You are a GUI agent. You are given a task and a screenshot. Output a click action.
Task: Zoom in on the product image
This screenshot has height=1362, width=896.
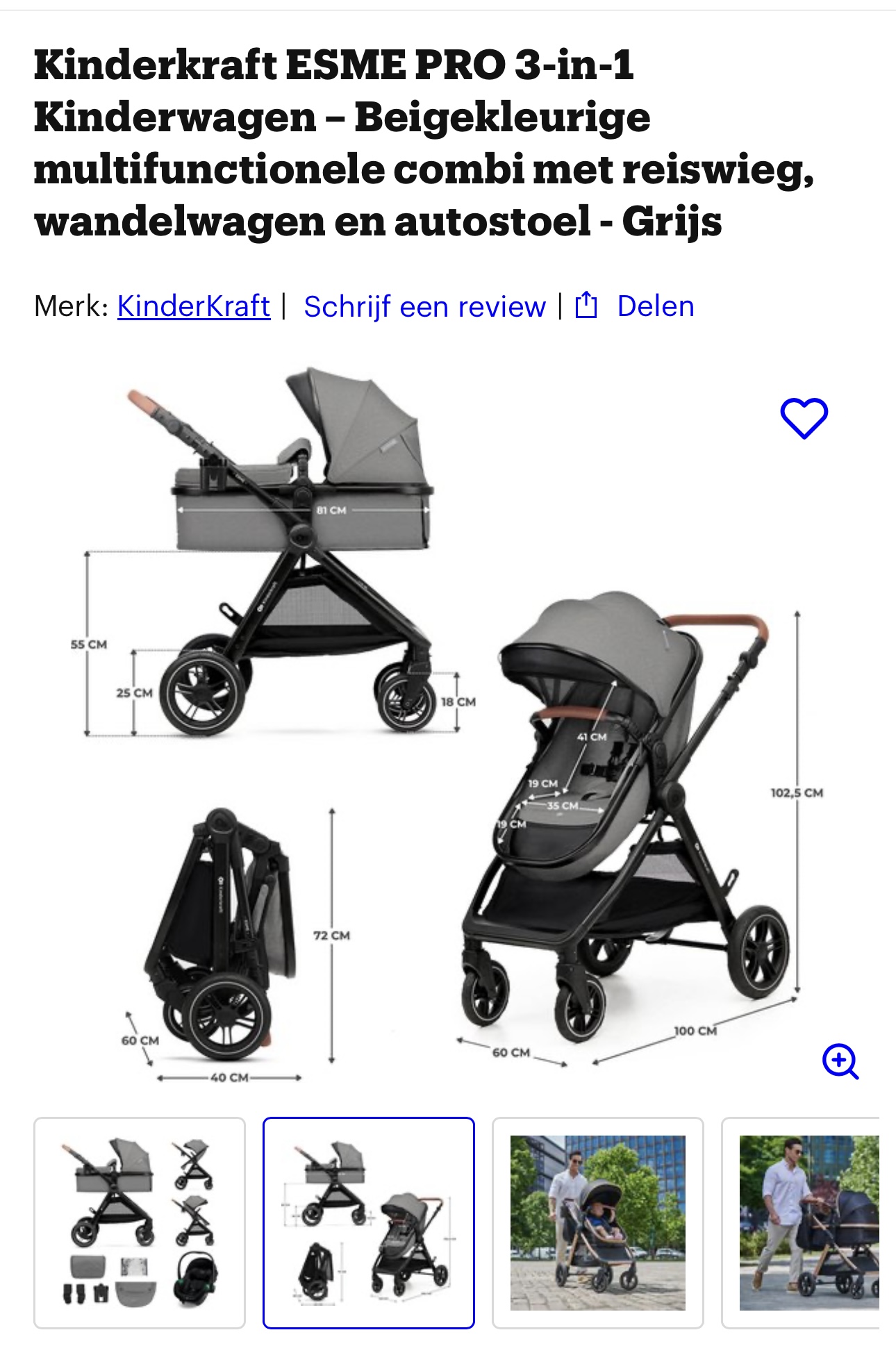840,1061
